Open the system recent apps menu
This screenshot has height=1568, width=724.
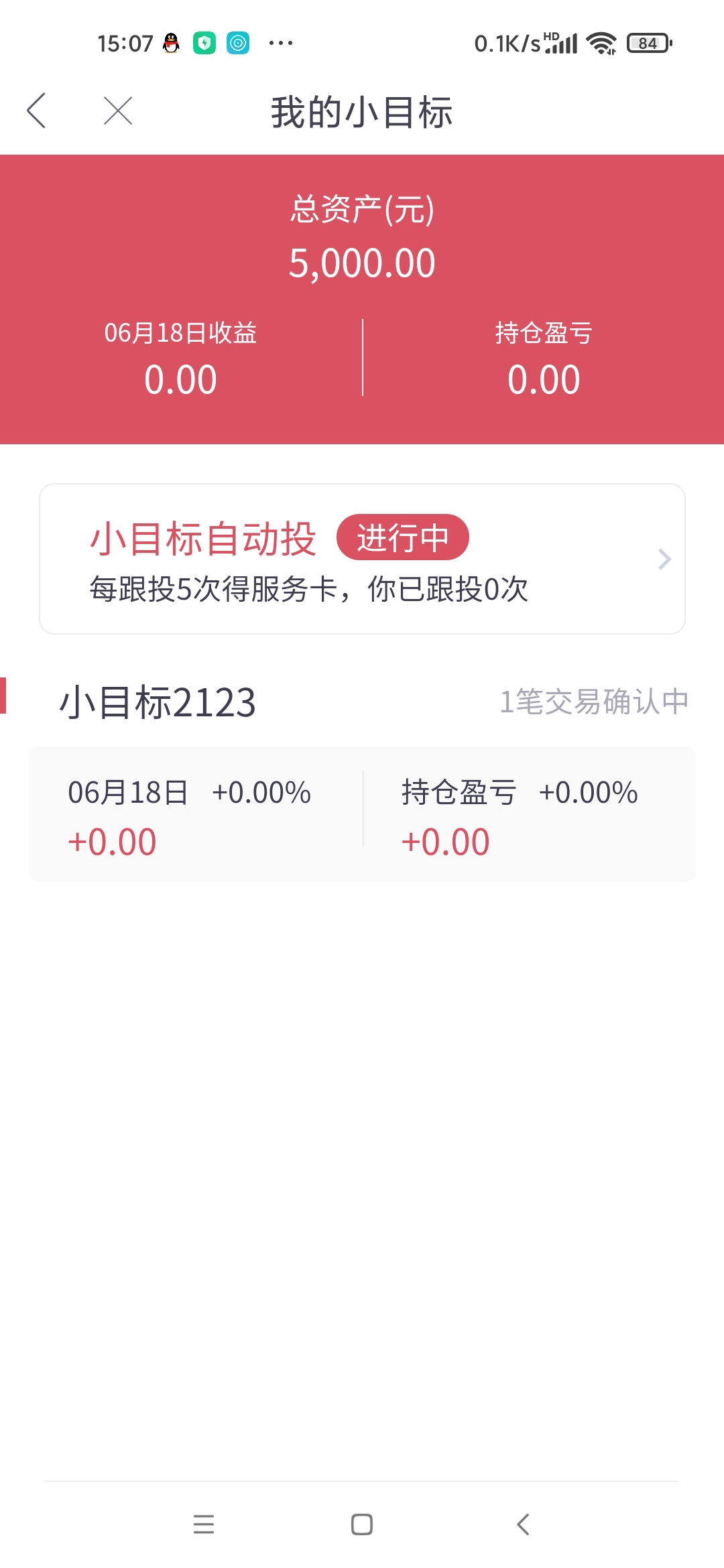point(203,1524)
